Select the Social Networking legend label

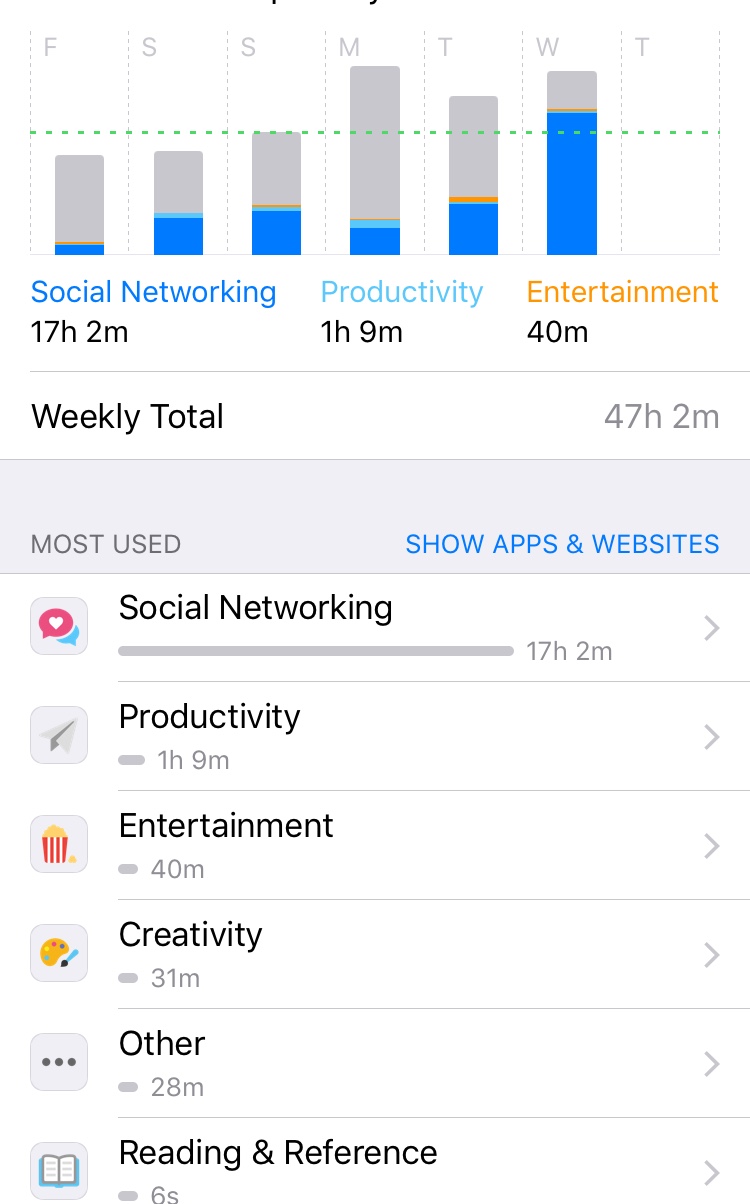coord(153,292)
